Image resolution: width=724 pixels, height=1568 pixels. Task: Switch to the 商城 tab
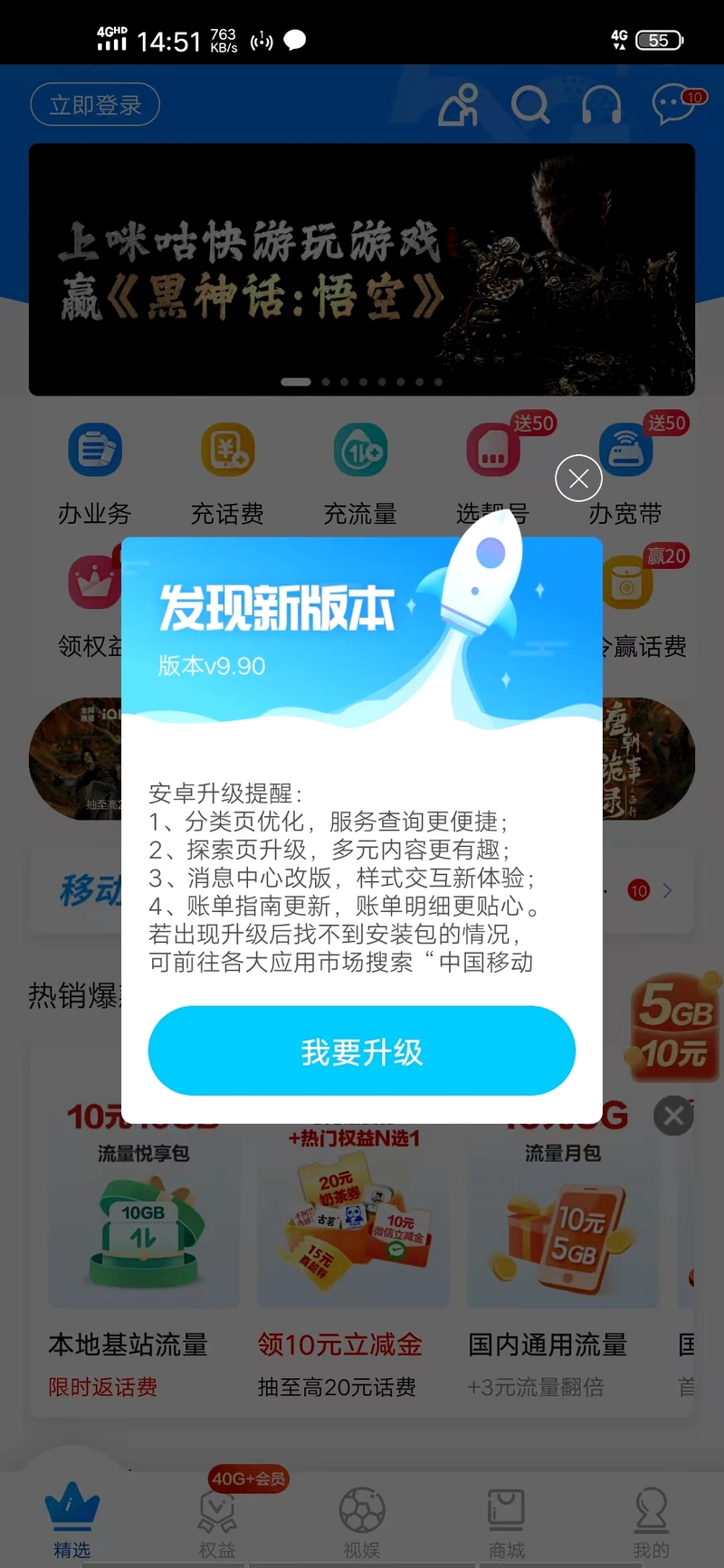pos(506,1523)
